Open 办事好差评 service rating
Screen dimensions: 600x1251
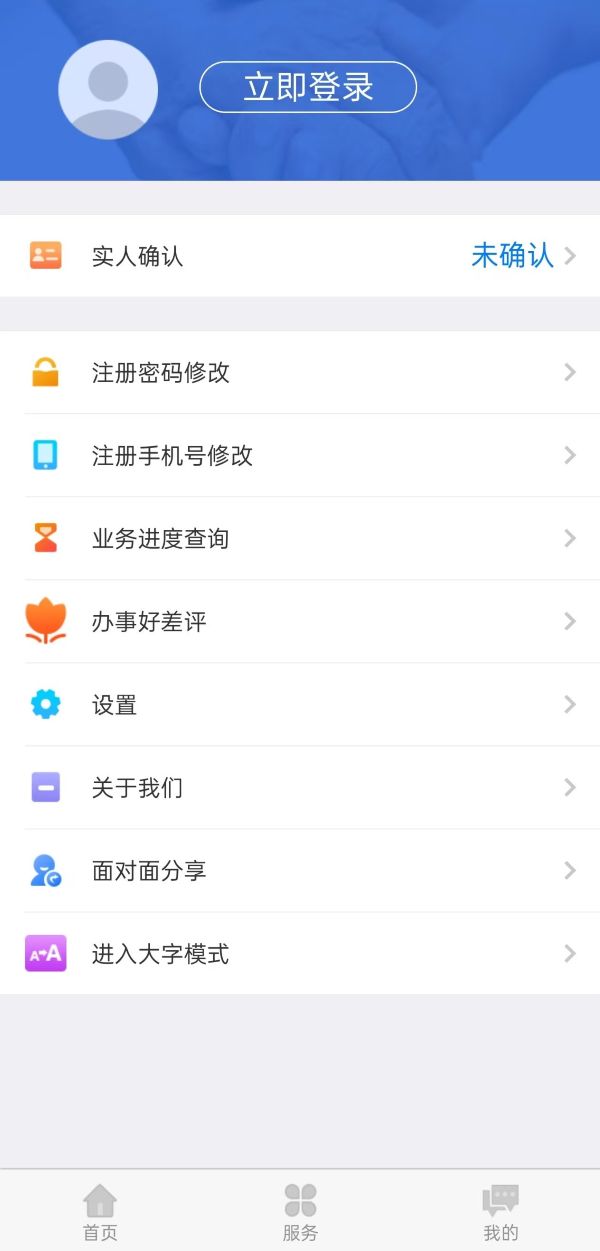pyautogui.click(x=300, y=622)
